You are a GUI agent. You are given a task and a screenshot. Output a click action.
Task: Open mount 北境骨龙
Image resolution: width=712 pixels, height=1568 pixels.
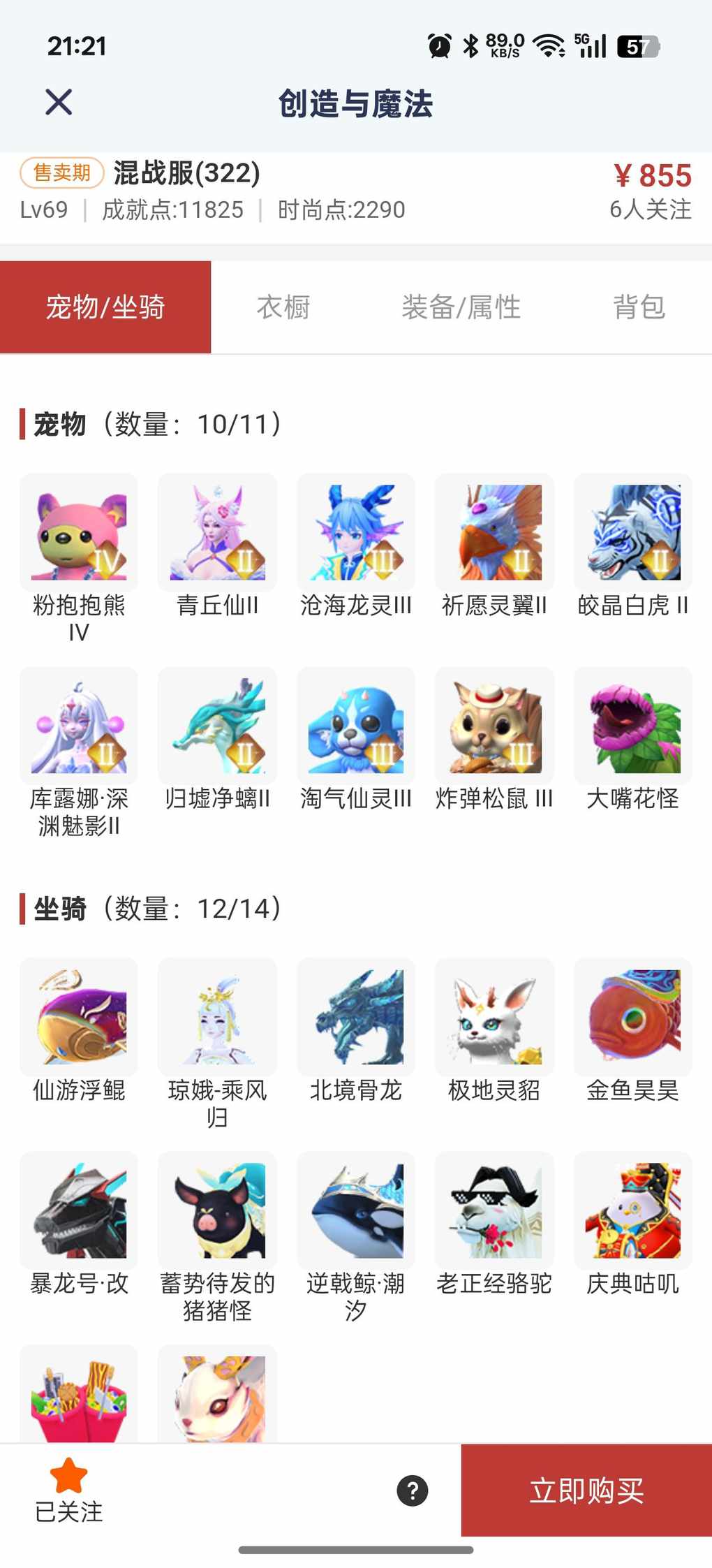tap(356, 1018)
